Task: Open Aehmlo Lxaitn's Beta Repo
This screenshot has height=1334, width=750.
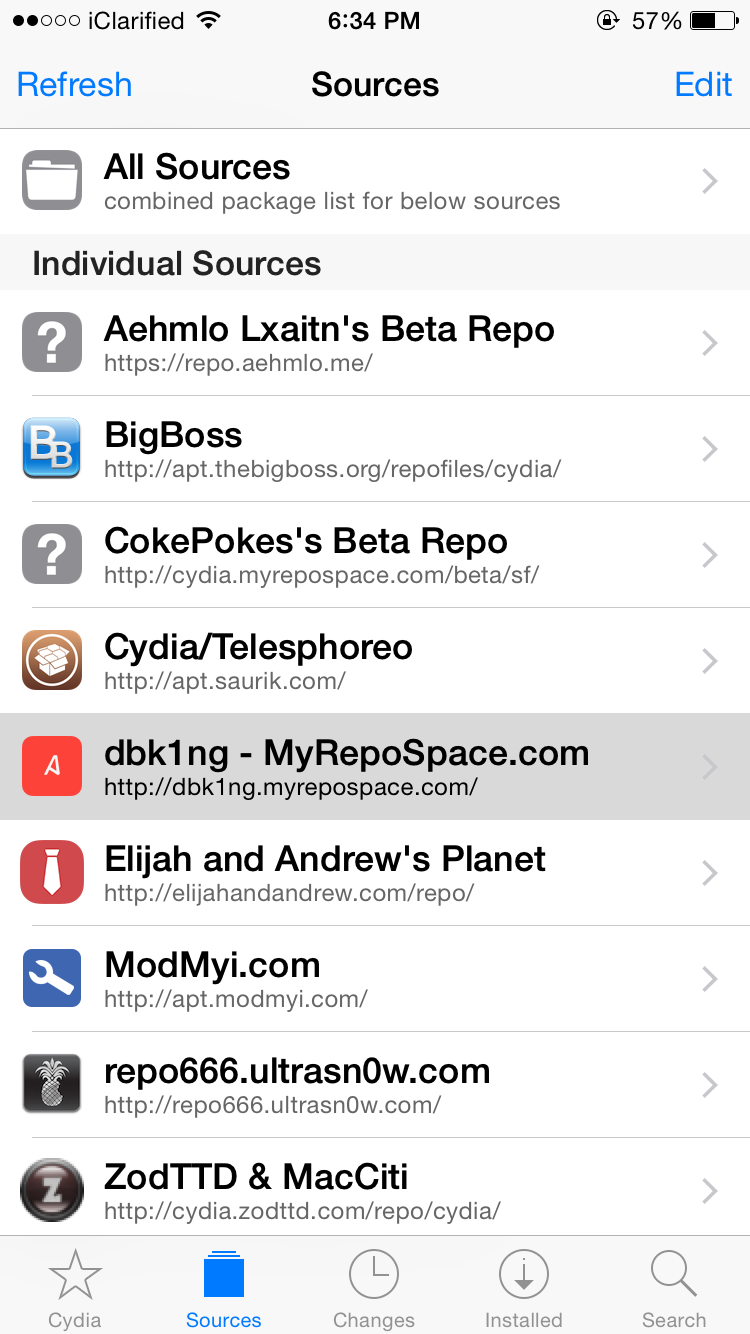Action: (375, 343)
